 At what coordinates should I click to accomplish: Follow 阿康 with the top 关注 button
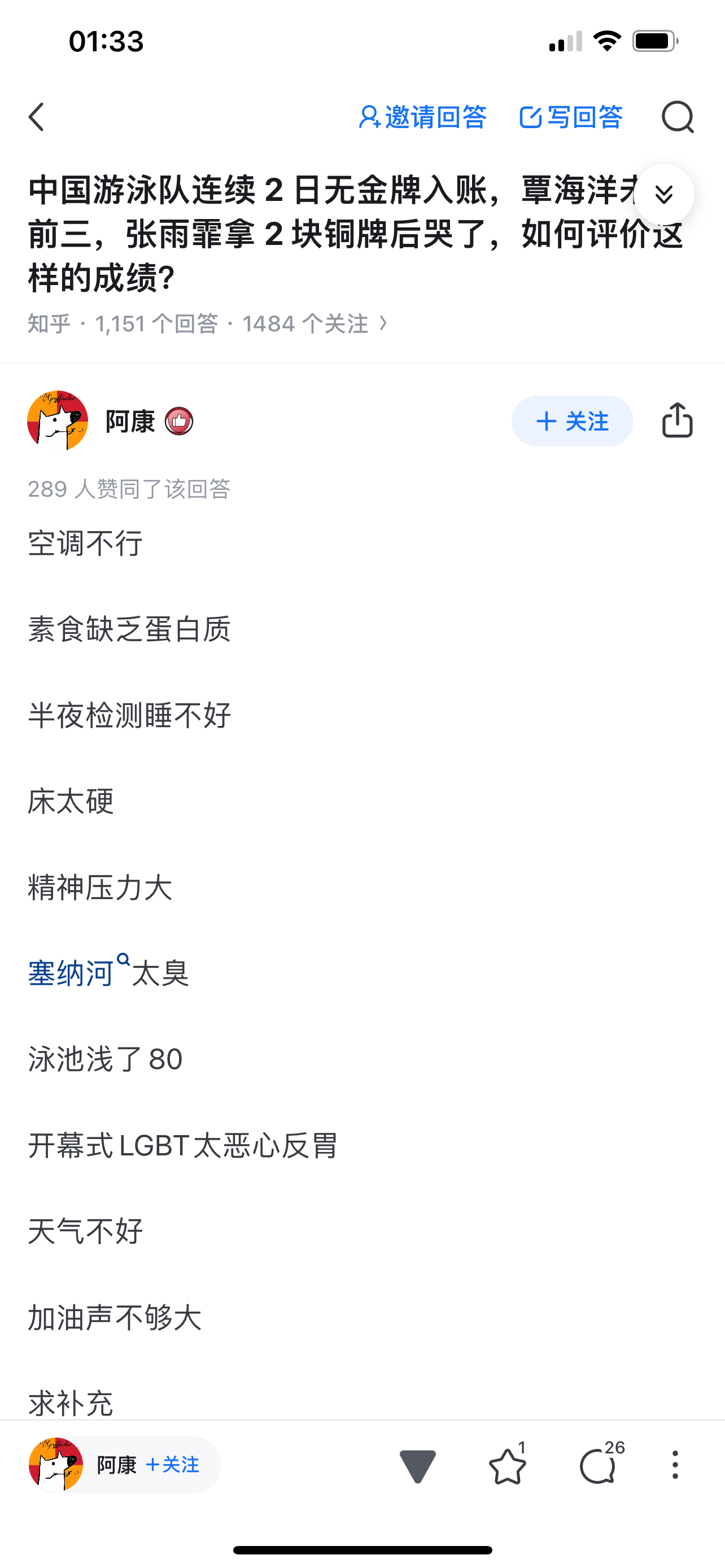coord(572,421)
